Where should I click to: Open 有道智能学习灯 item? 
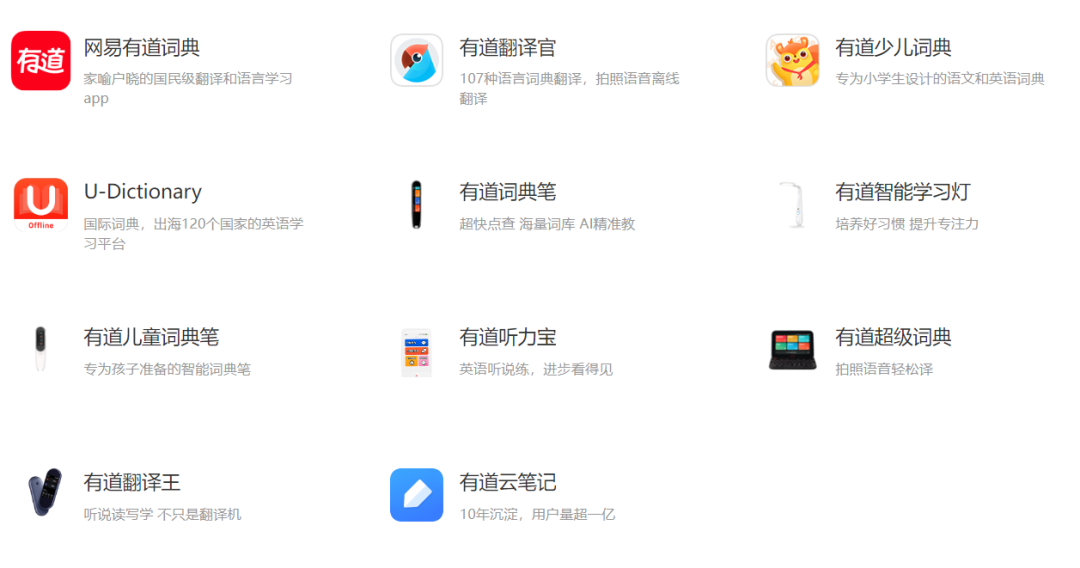click(902, 192)
